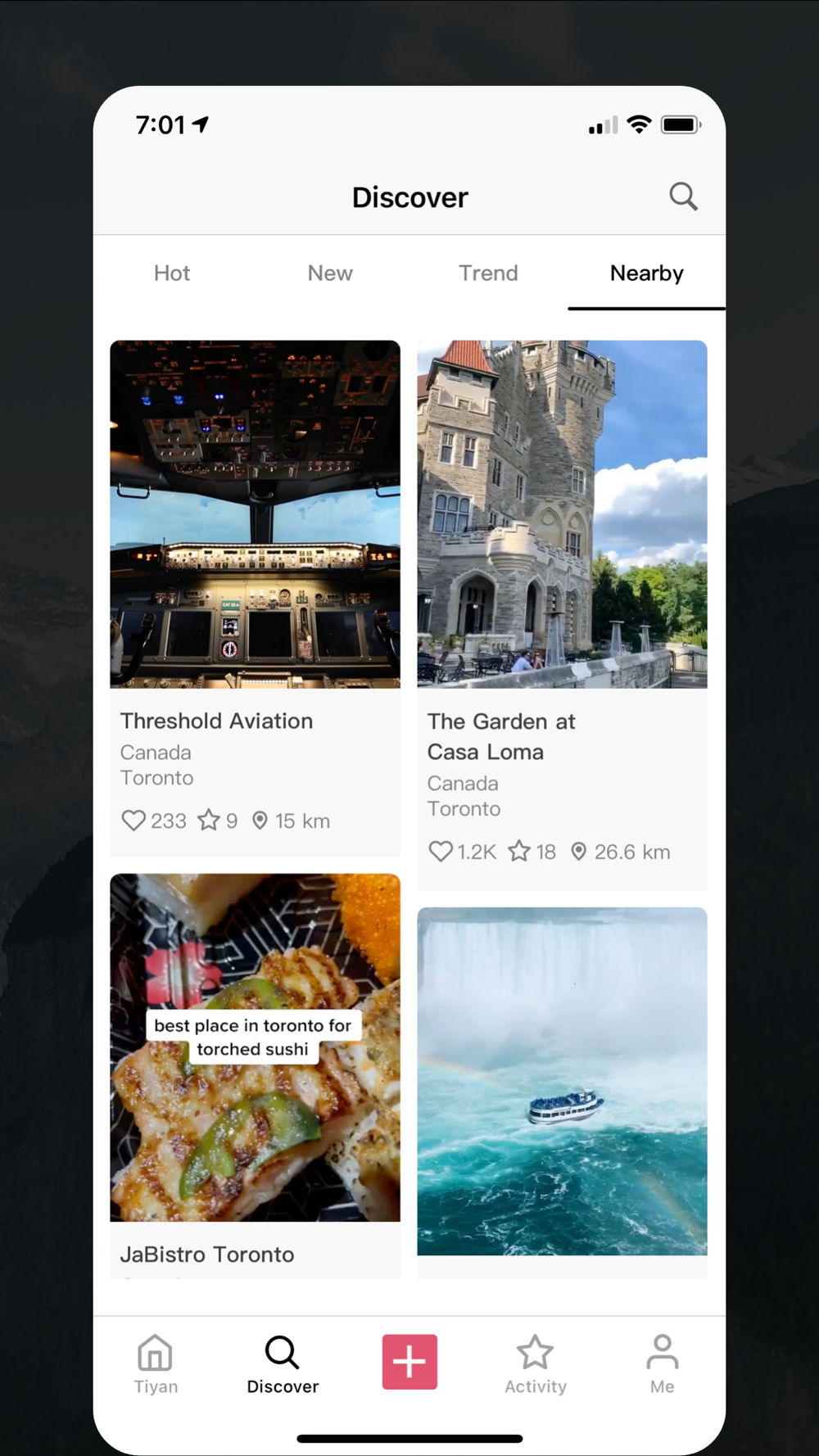Tap the Discover item in bottom bar

pyautogui.click(x=283, y=1364)
